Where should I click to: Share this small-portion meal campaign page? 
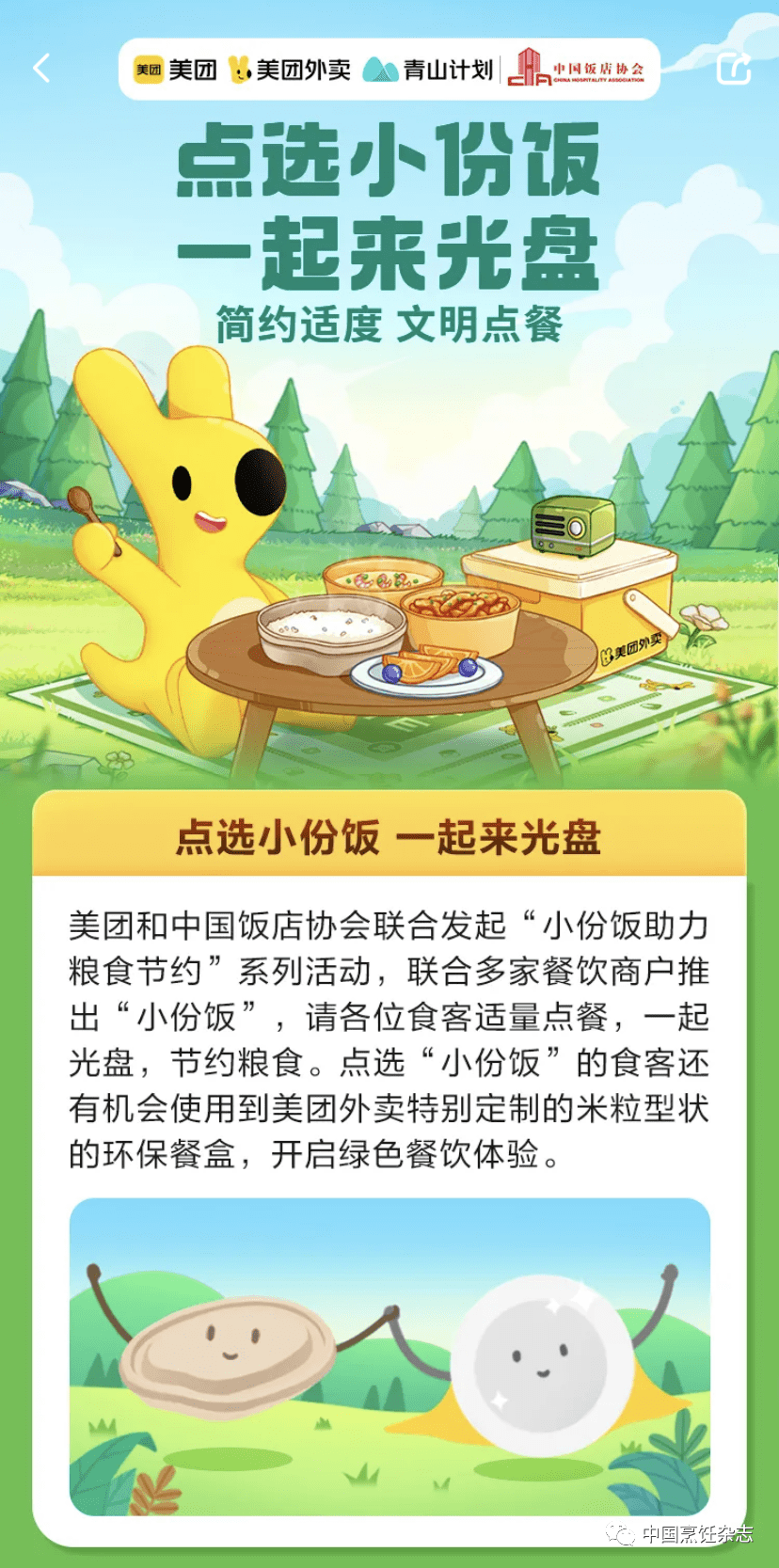[734, 68]
